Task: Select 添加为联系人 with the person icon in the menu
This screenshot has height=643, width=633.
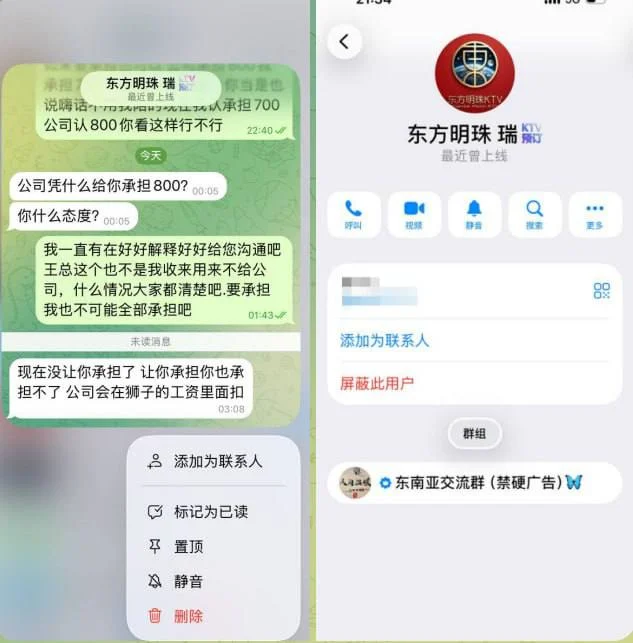Action: coord(213,461)
